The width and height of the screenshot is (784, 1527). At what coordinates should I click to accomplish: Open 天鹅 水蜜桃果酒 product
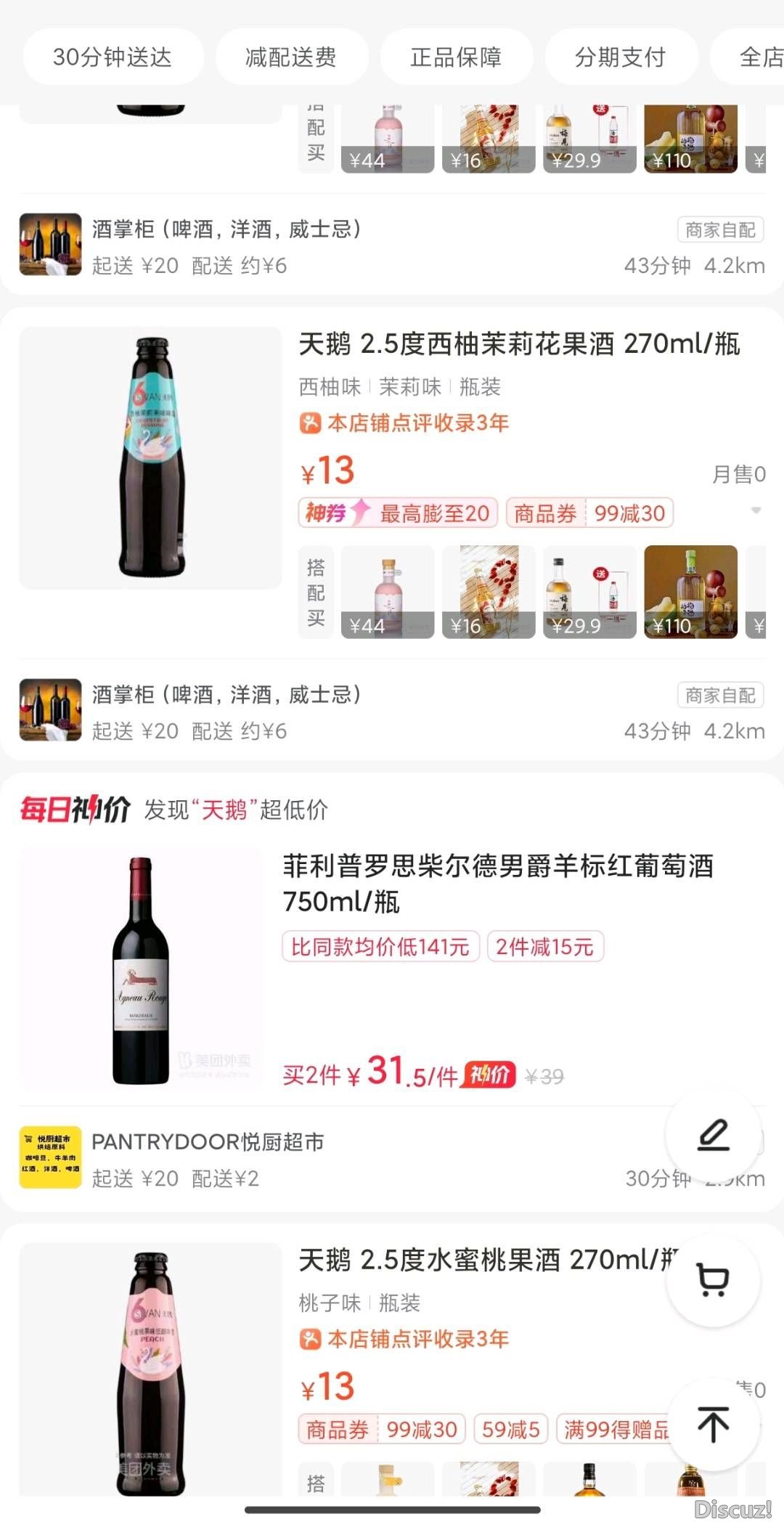pos(486,1260)
